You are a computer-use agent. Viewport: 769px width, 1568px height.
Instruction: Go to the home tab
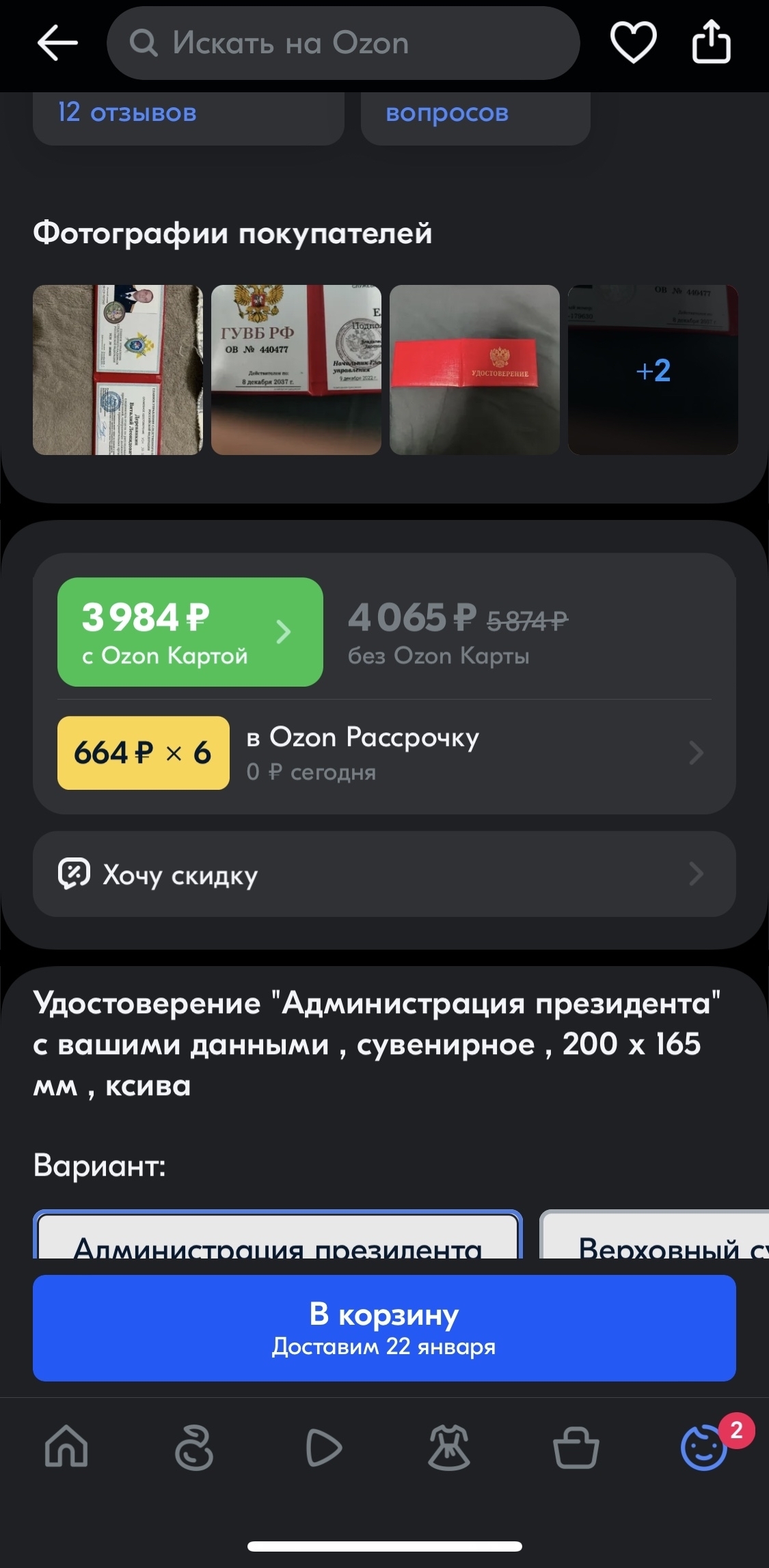click(66, 1447)
